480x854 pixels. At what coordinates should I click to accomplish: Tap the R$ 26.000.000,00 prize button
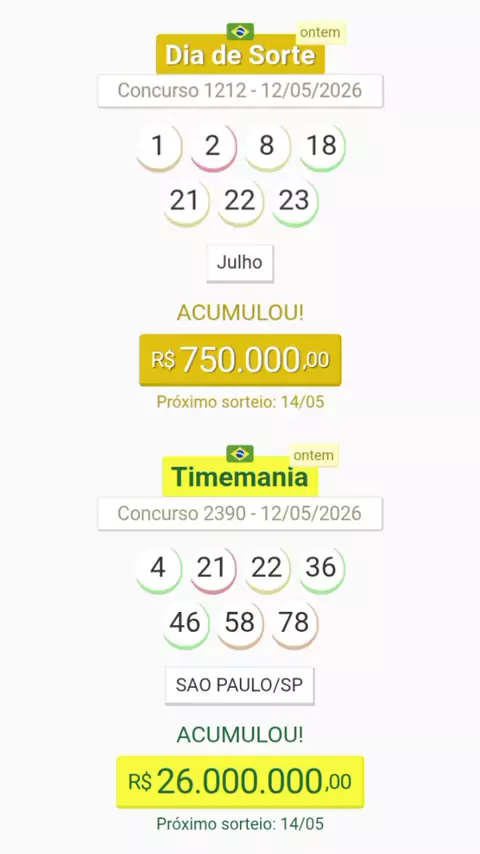pos(240,782)
